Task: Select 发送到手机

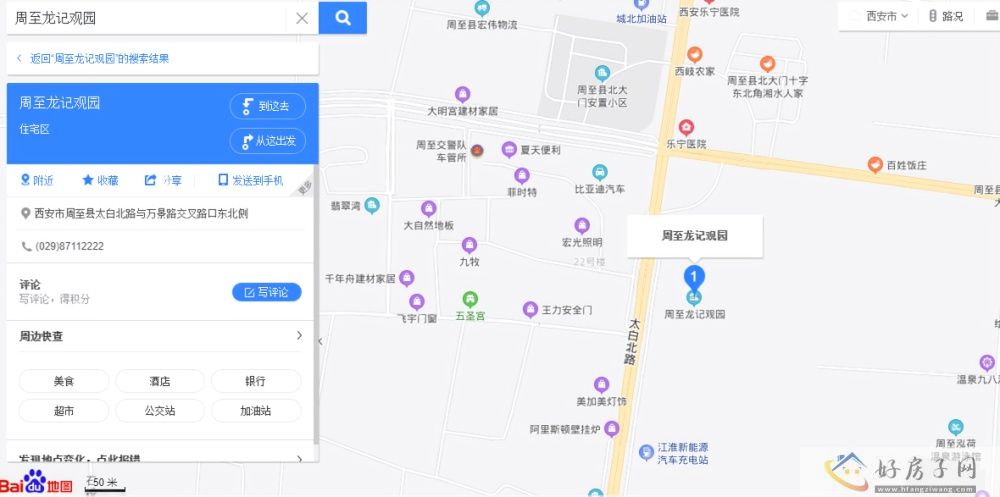Action: 251,181
